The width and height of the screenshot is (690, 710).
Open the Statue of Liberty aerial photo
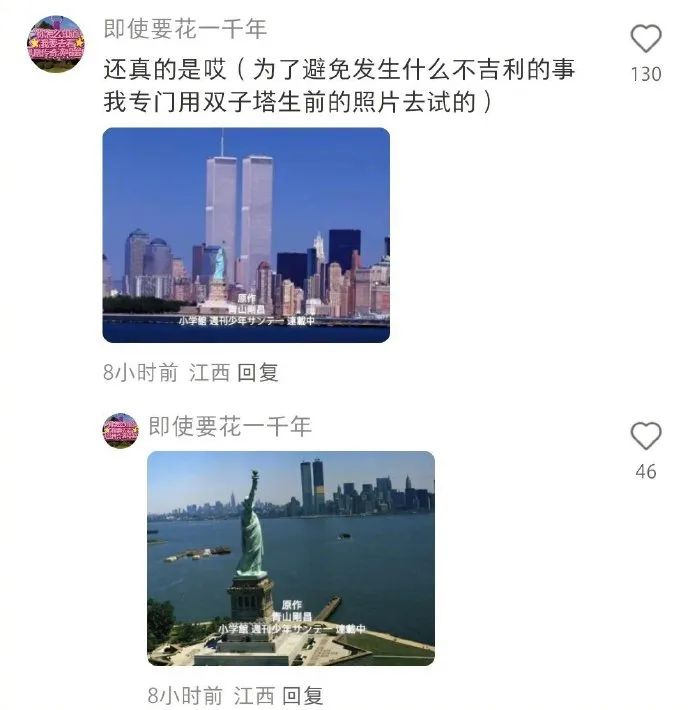coord(291,558)
